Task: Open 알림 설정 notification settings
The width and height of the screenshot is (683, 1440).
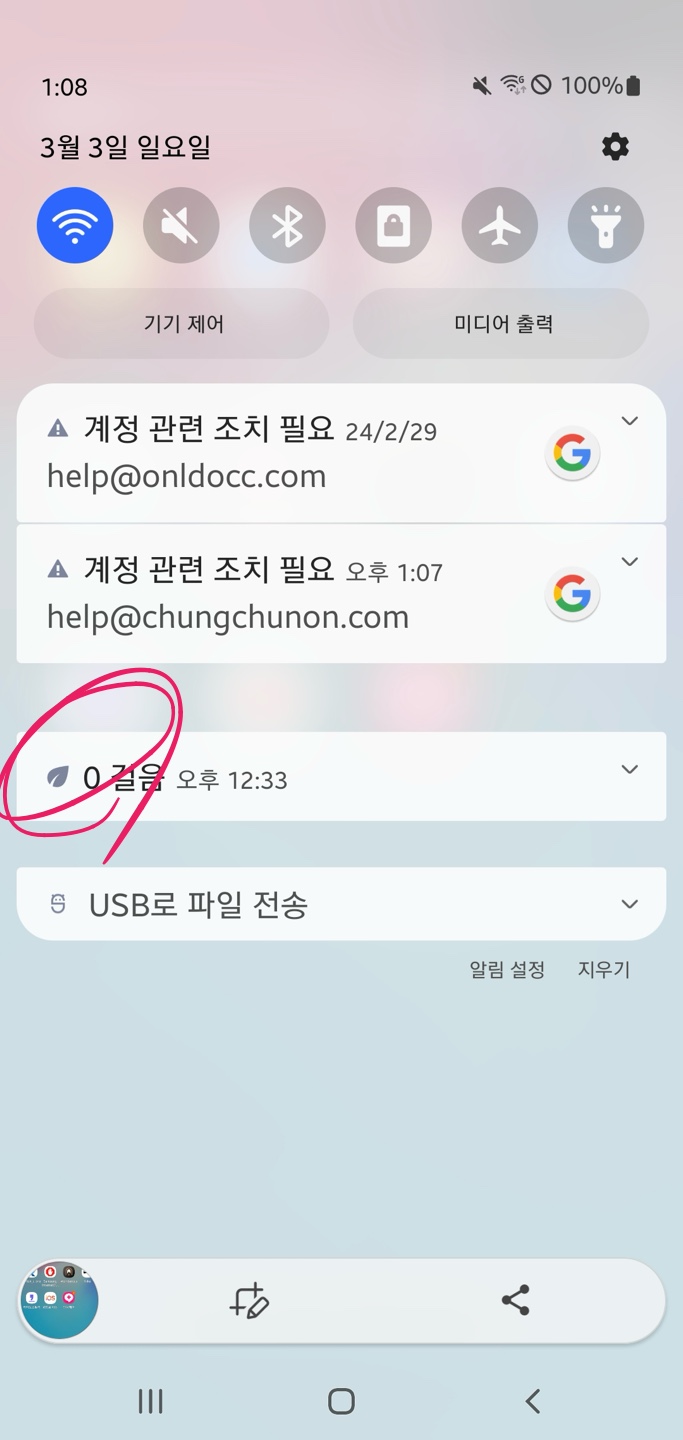Action: pyautogui.click(x=507, y=970)
